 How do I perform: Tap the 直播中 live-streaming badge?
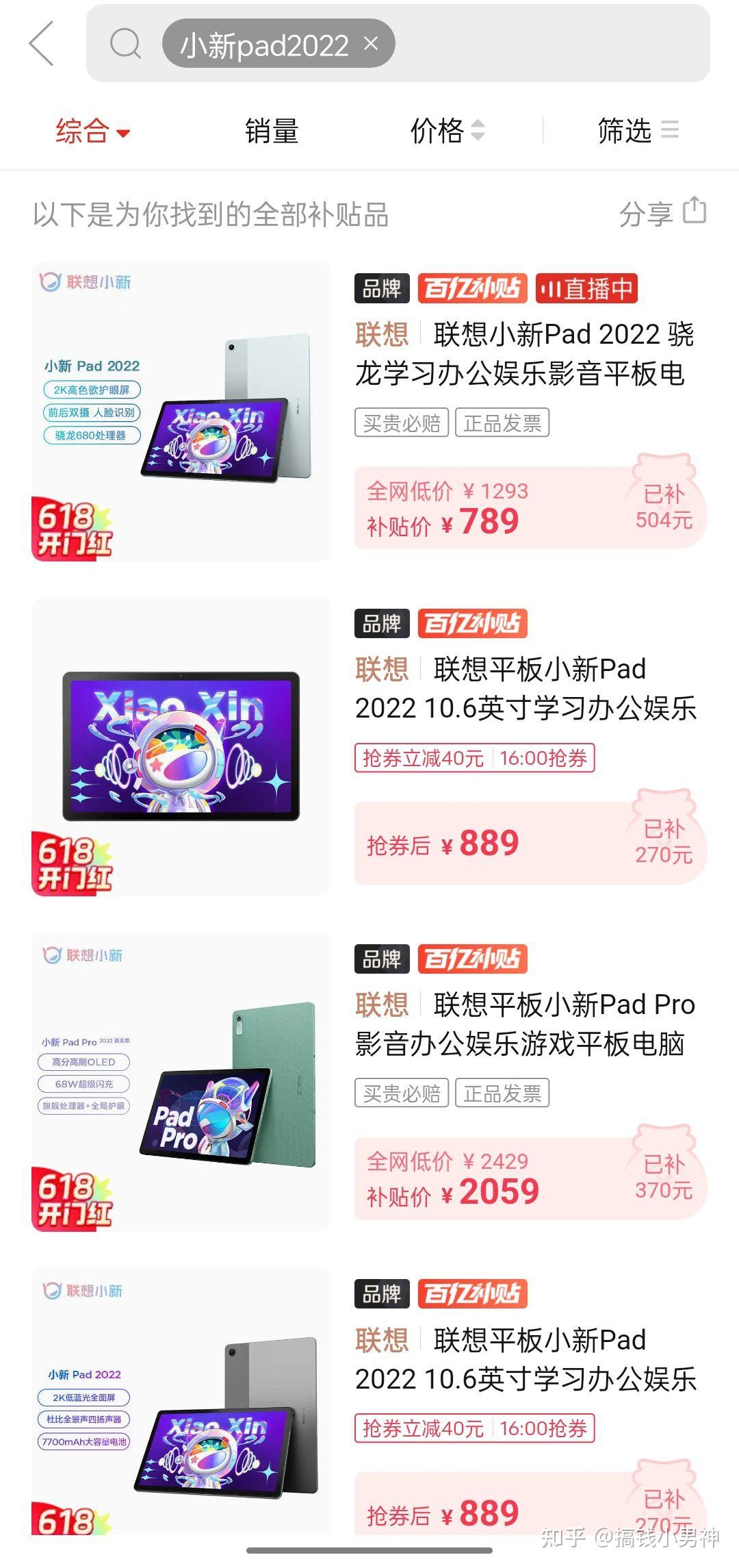587,288
